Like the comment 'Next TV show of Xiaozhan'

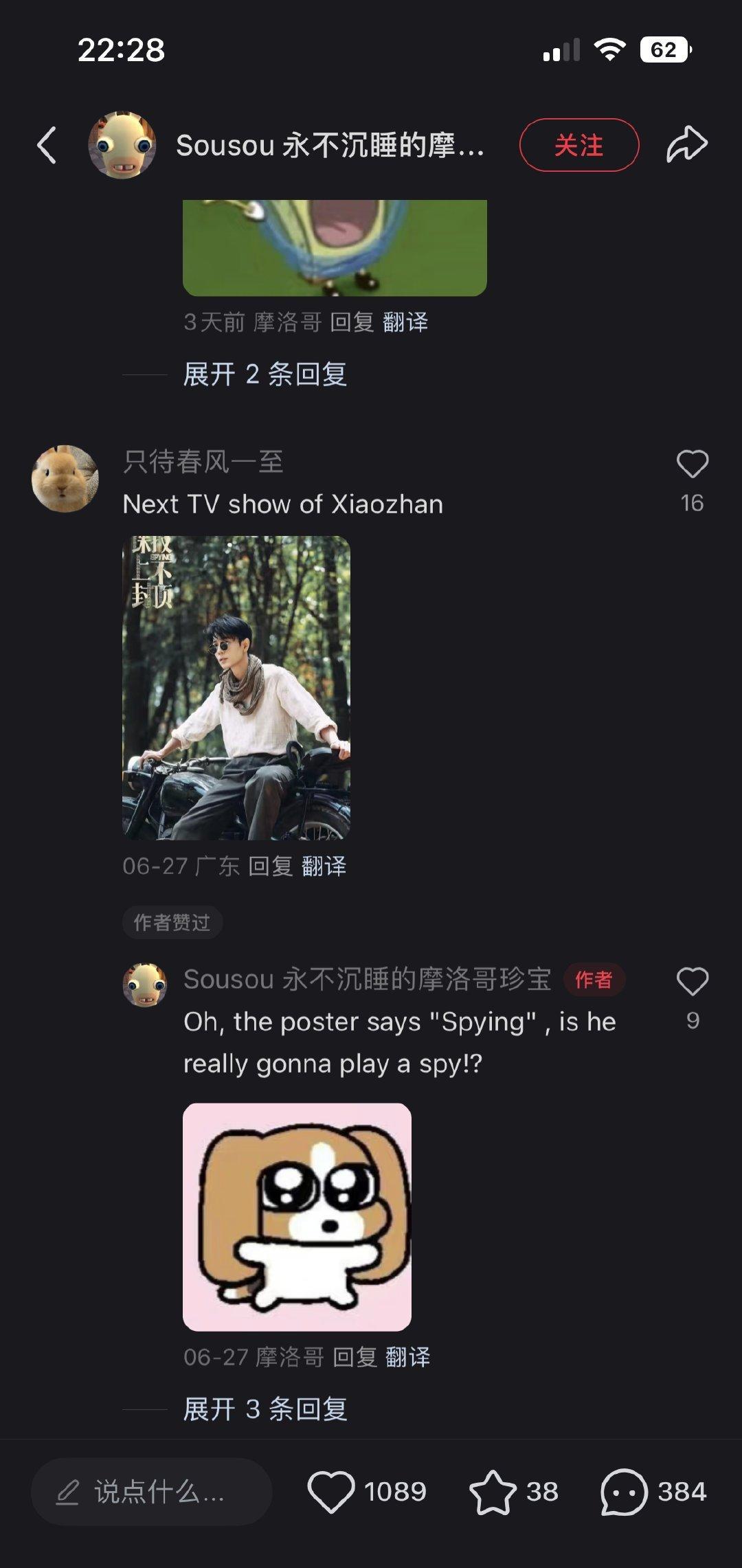click(x=692, y=464)
